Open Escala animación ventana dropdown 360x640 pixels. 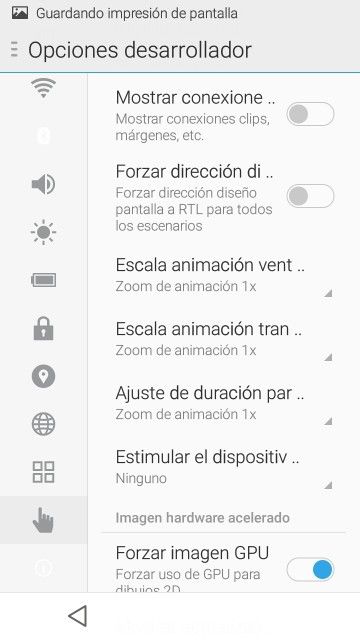coord(224,275)
